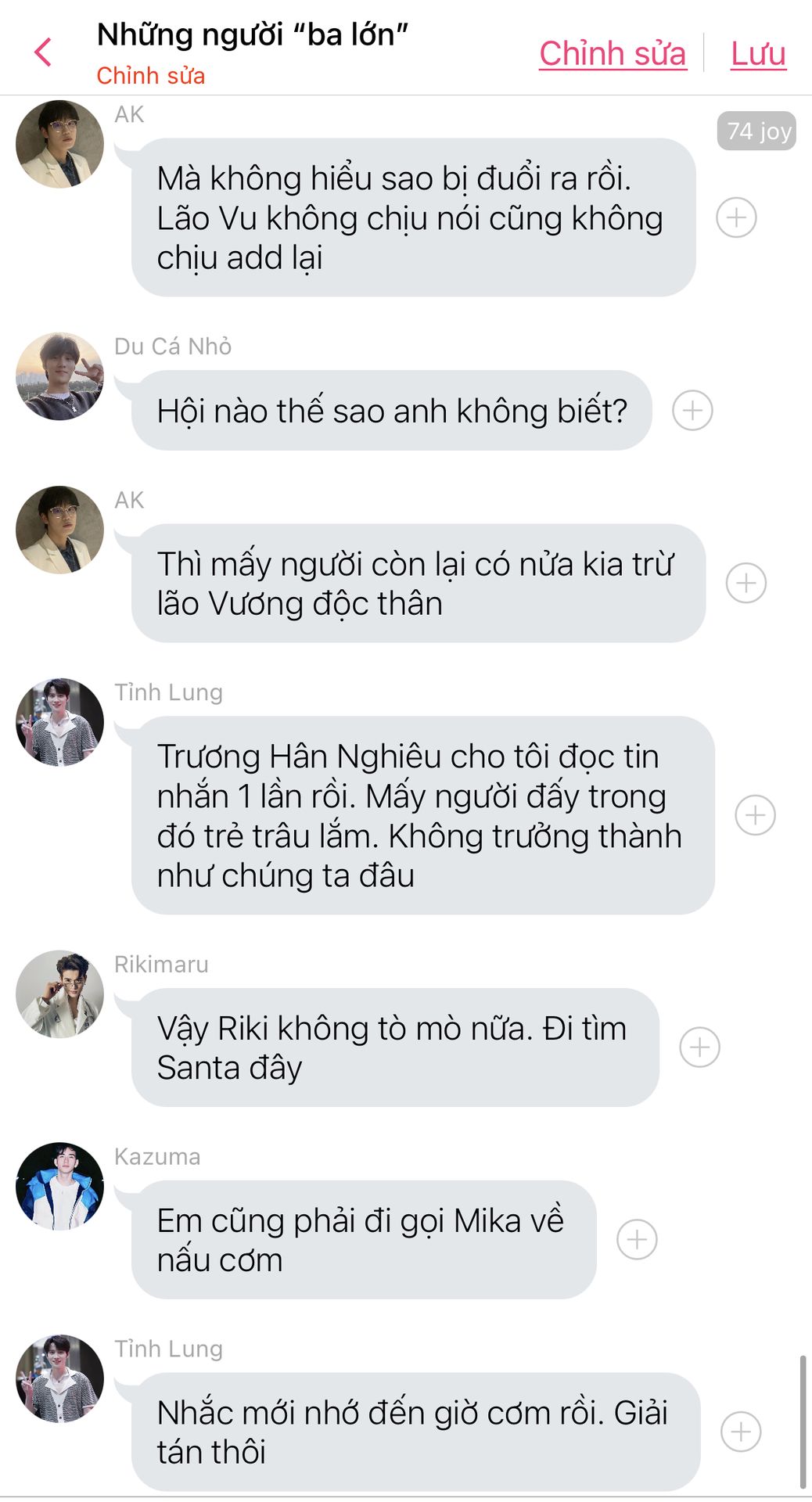The image size is (812, 1502).
Task: Go back using the pink arrow
Action: pos(44,52)
